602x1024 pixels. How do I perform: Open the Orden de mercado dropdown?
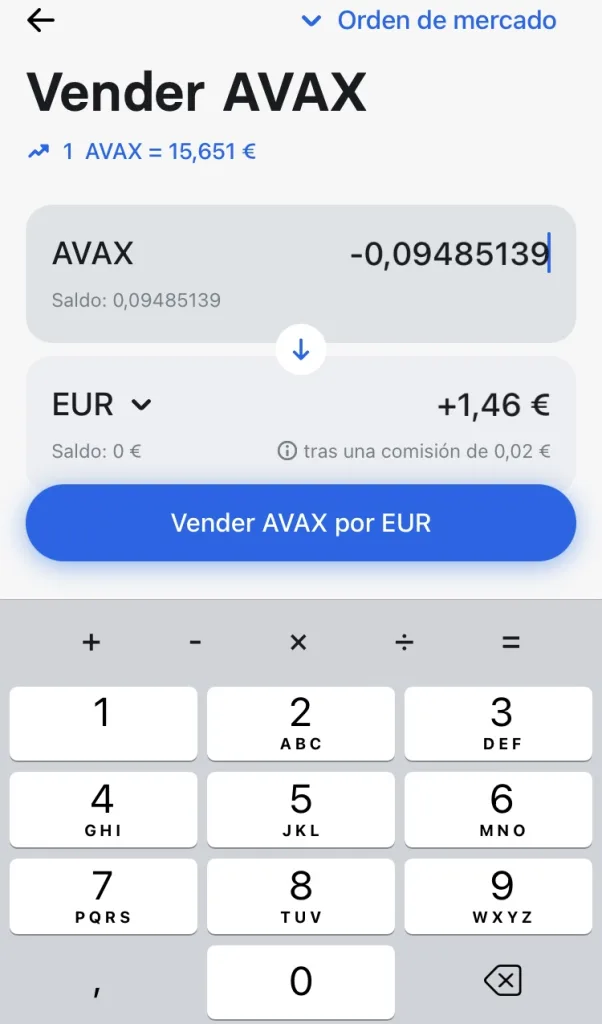click(x=429, y=20)
